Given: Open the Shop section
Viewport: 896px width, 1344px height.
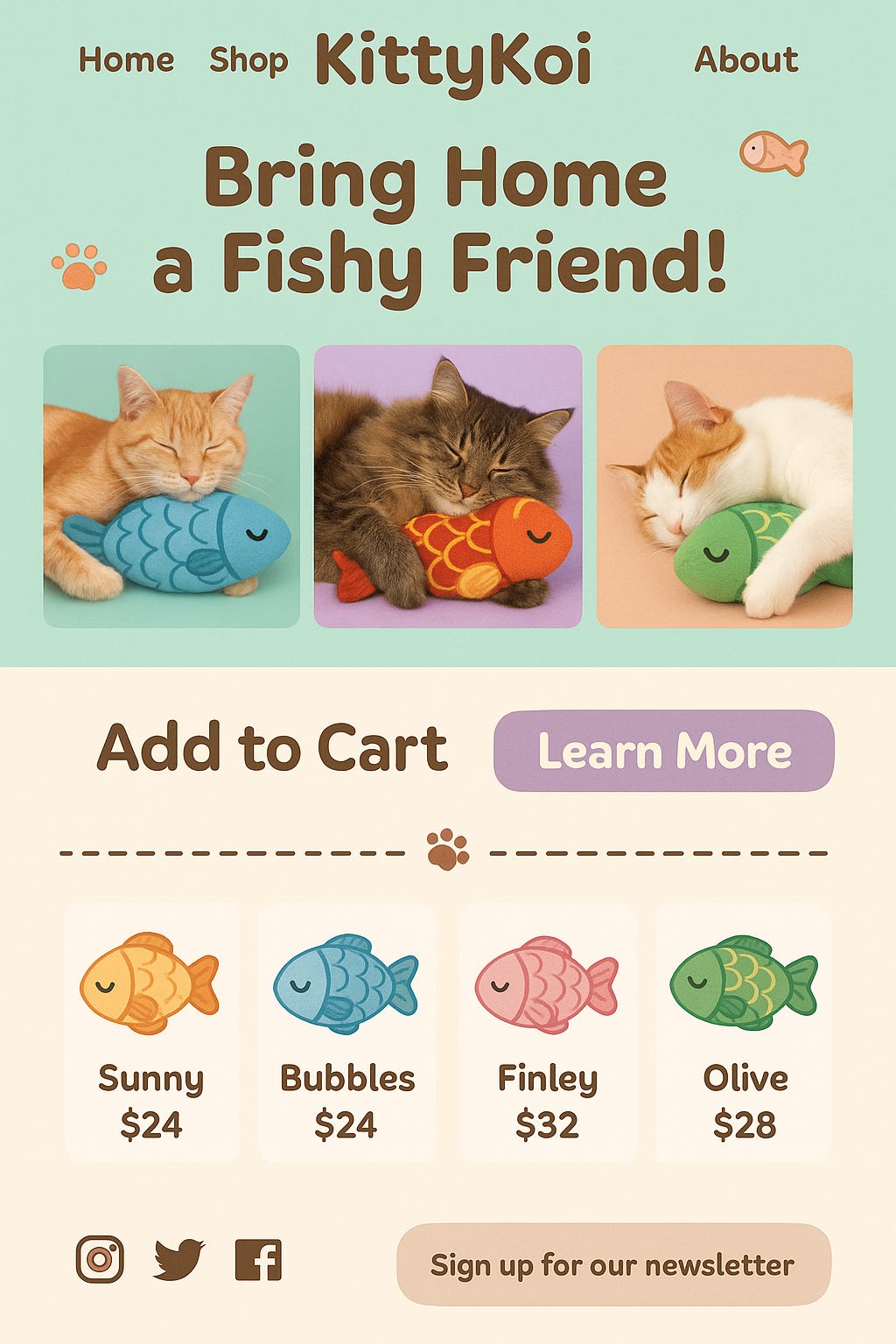Looking at the screenshot, I should 248,59.
